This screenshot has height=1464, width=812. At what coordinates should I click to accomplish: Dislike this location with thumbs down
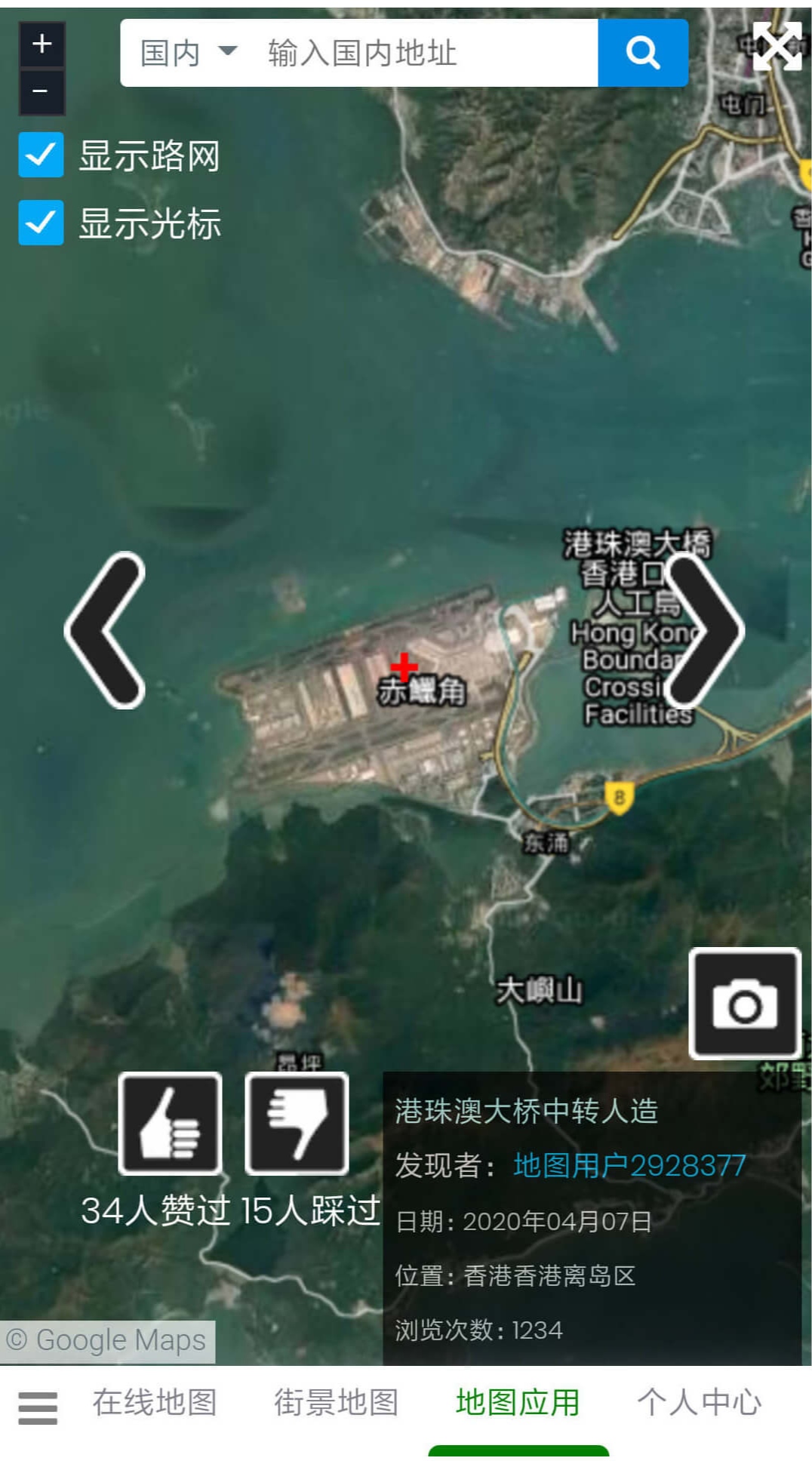(297, 1124)
